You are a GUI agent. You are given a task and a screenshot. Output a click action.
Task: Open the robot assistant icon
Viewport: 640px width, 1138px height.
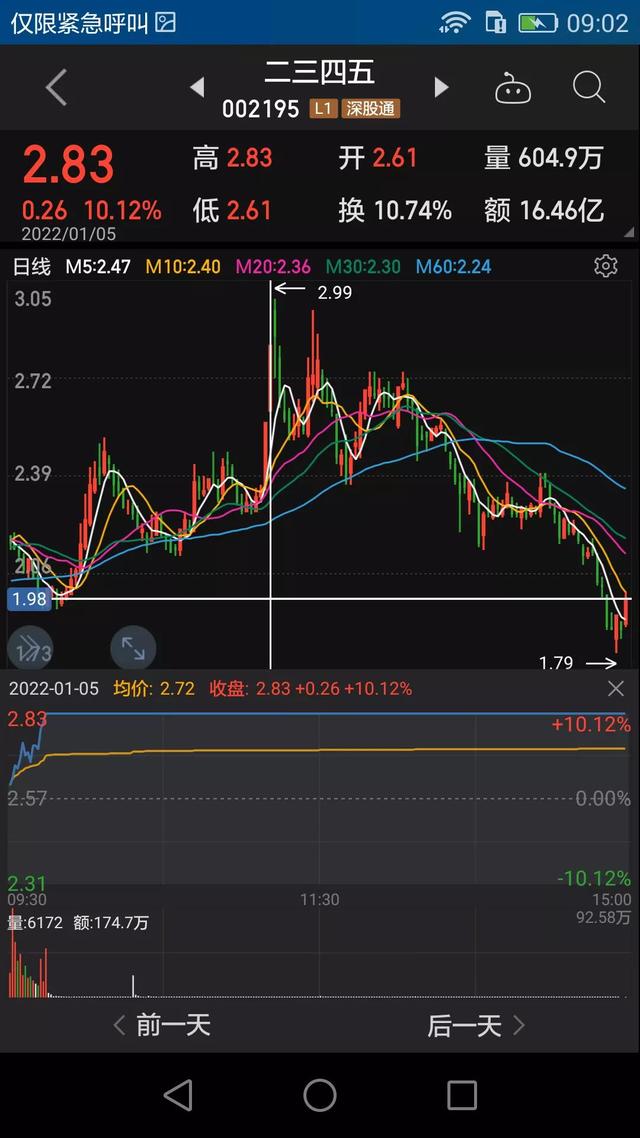click(x=513, y=89)
